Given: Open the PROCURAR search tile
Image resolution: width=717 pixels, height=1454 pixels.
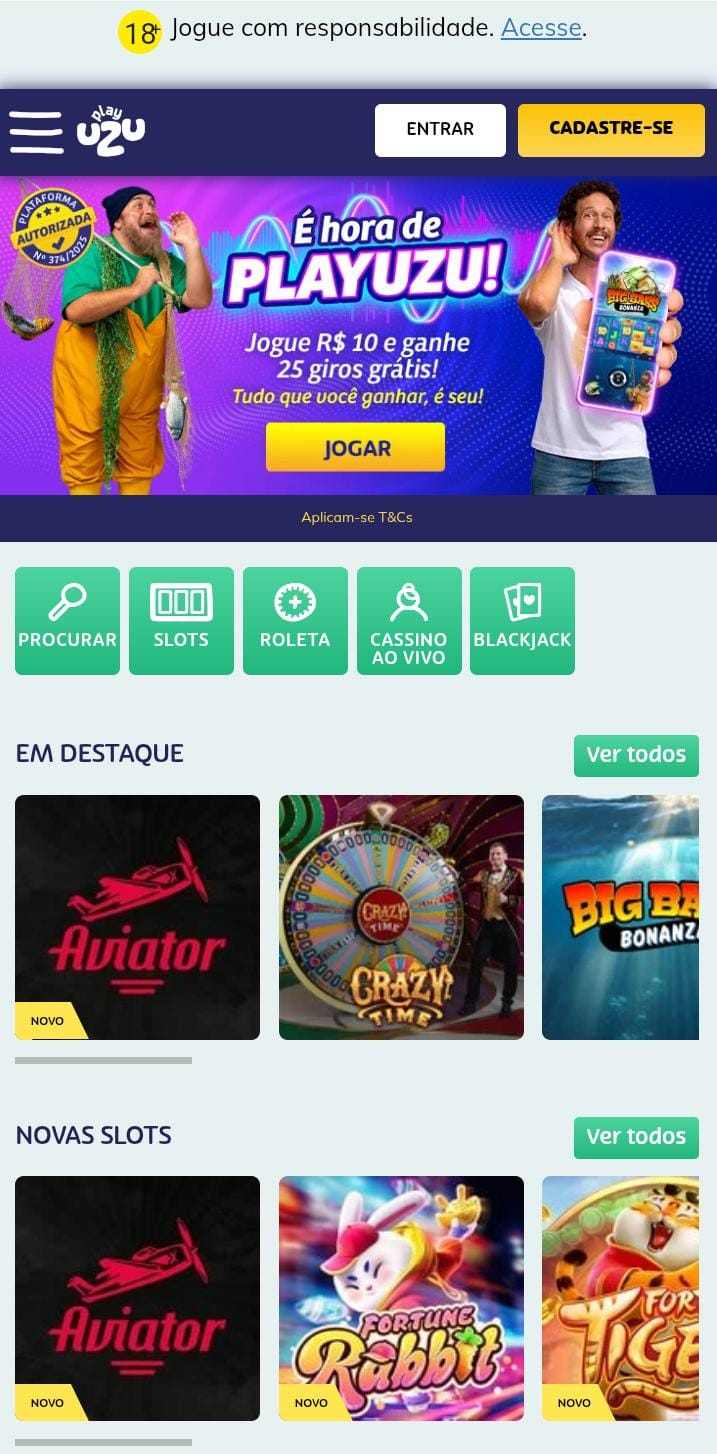Looking at the screenshot, I should pos(67,621).
